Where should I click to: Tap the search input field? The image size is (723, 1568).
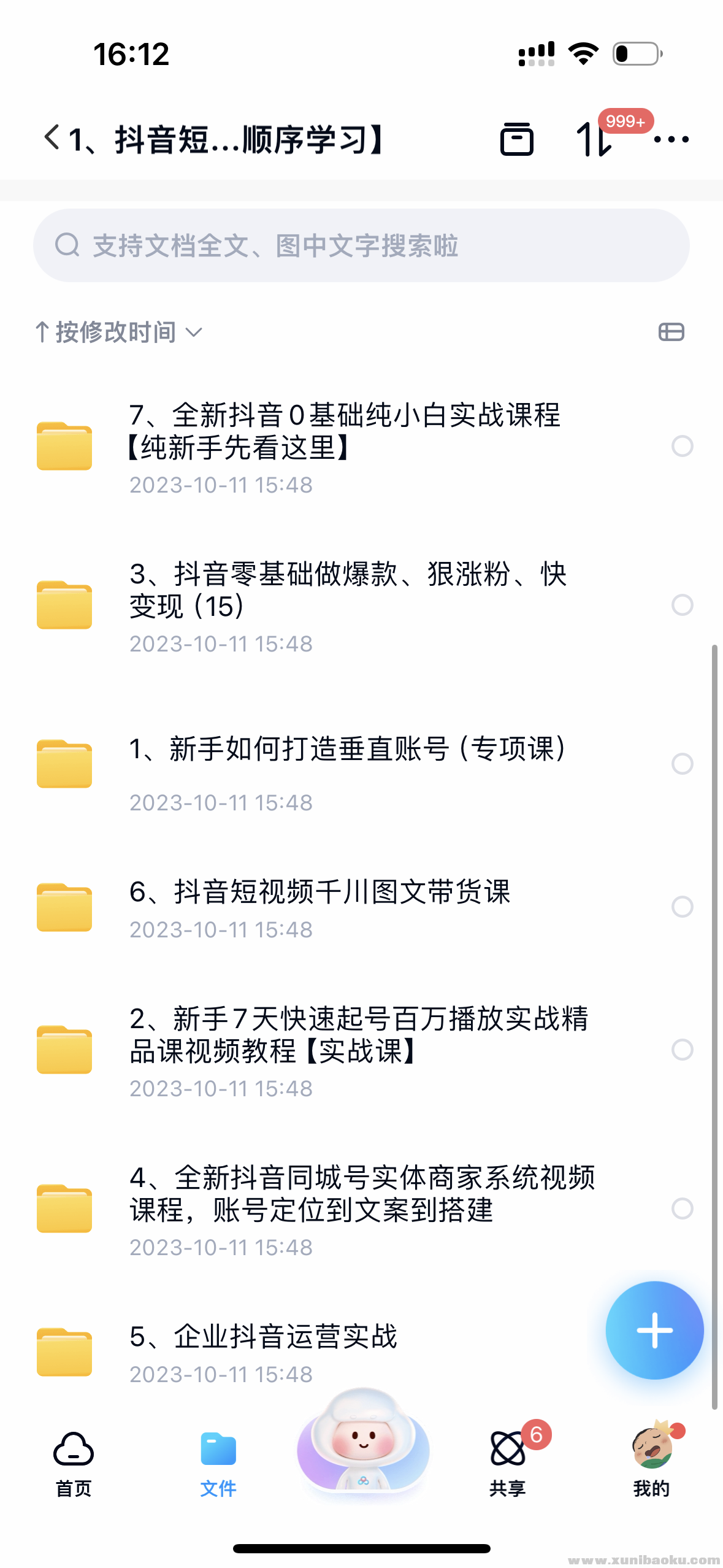(362, 244)
